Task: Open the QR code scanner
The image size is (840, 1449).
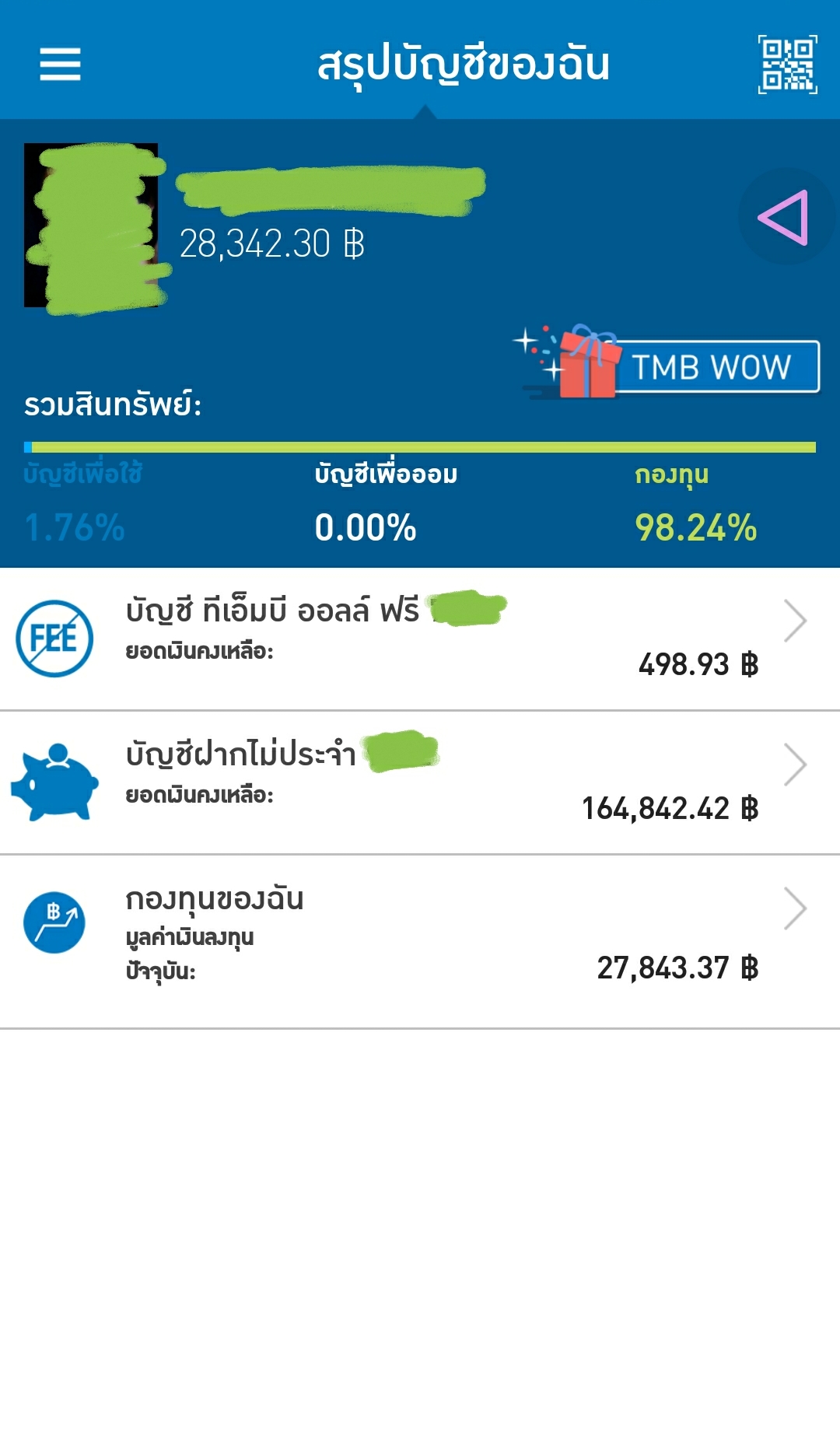Action: click(787, 64)
